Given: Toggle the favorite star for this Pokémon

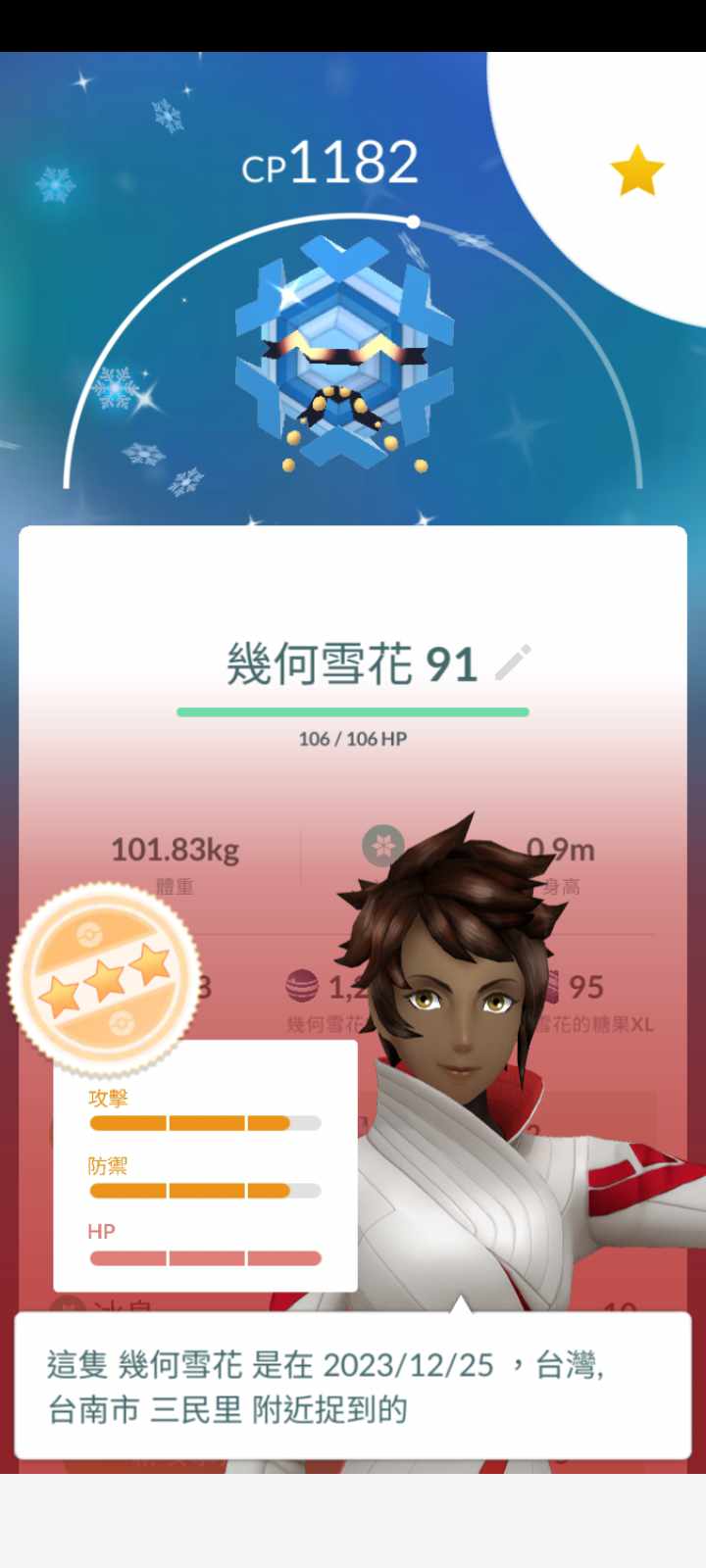Looking at the screenshot, I should [x=637, y=171].
